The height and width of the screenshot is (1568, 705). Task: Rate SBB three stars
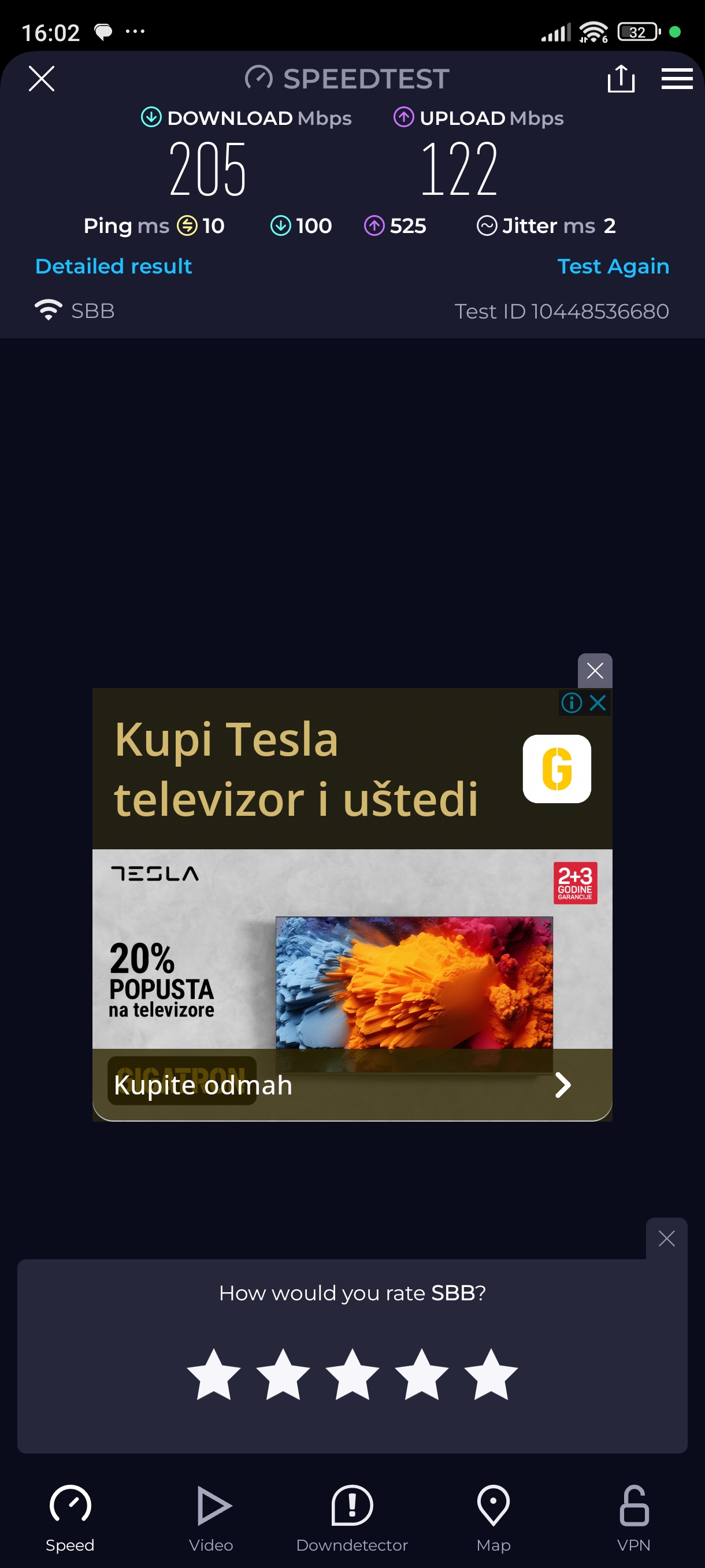[352, 1374]
